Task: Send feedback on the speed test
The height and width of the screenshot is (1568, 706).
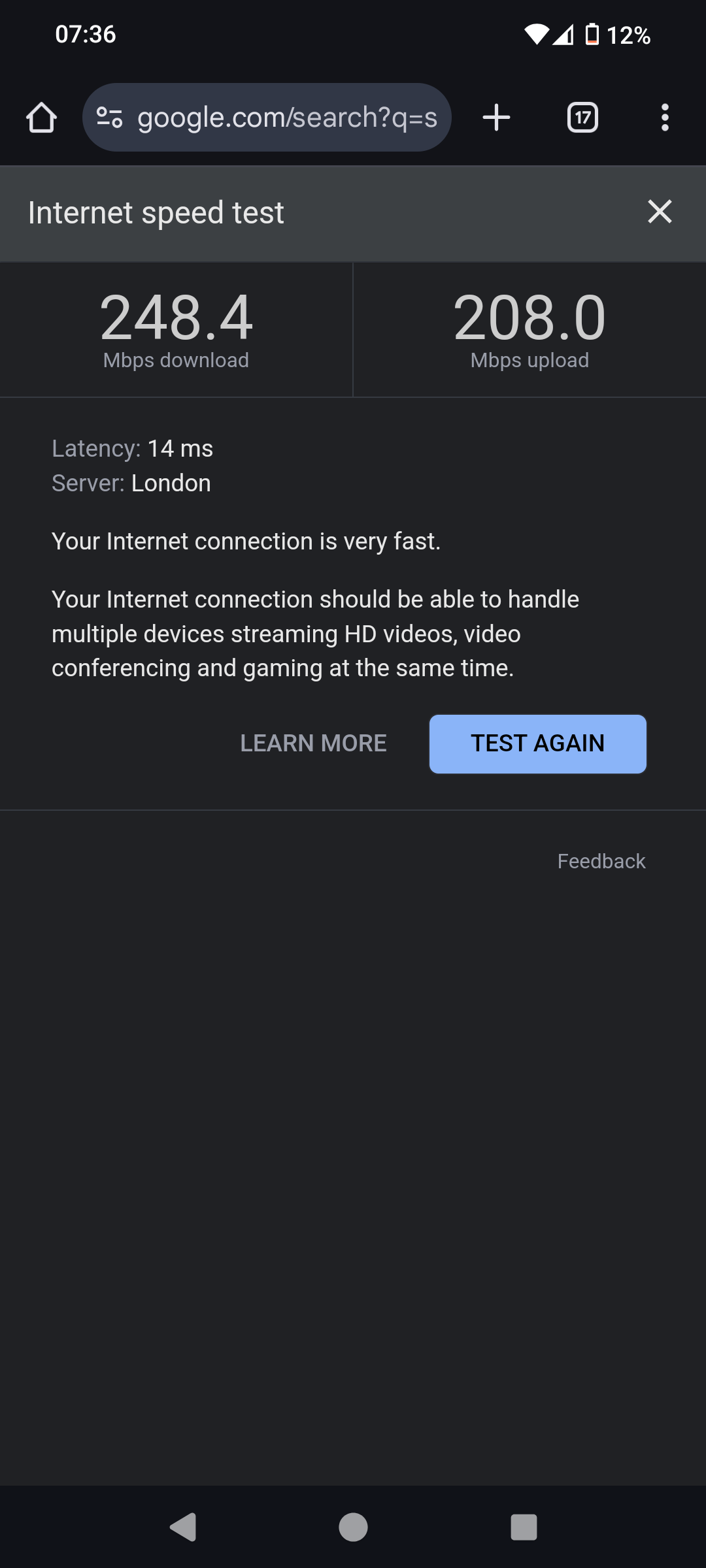Action: click(601, 861)
